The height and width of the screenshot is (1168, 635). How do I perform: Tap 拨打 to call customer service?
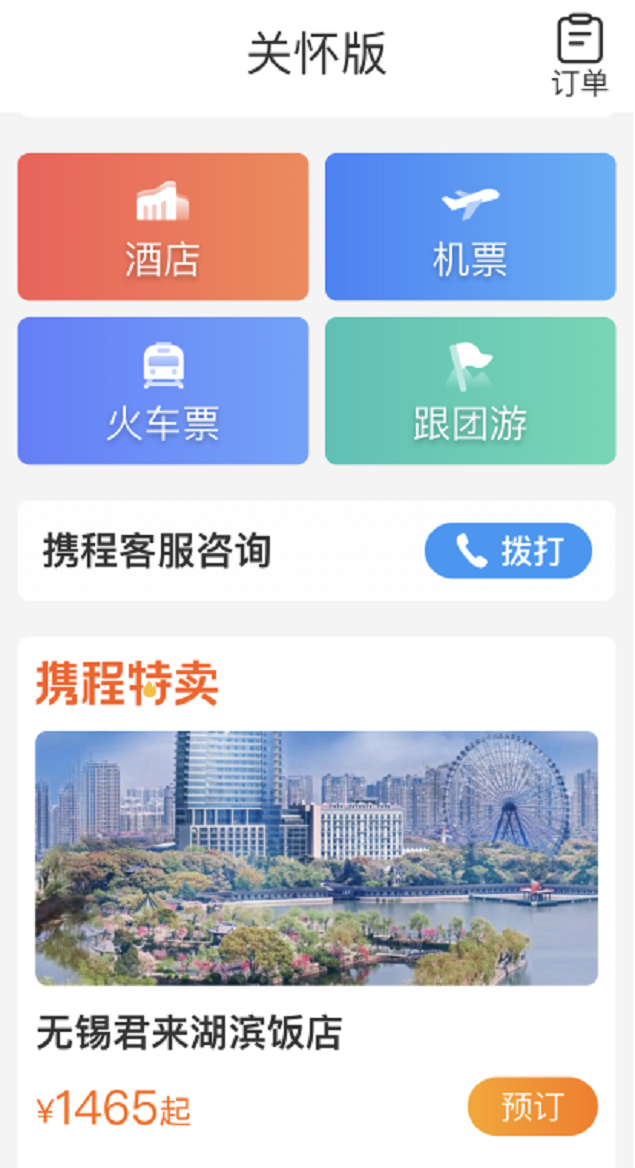click(508, 551)
